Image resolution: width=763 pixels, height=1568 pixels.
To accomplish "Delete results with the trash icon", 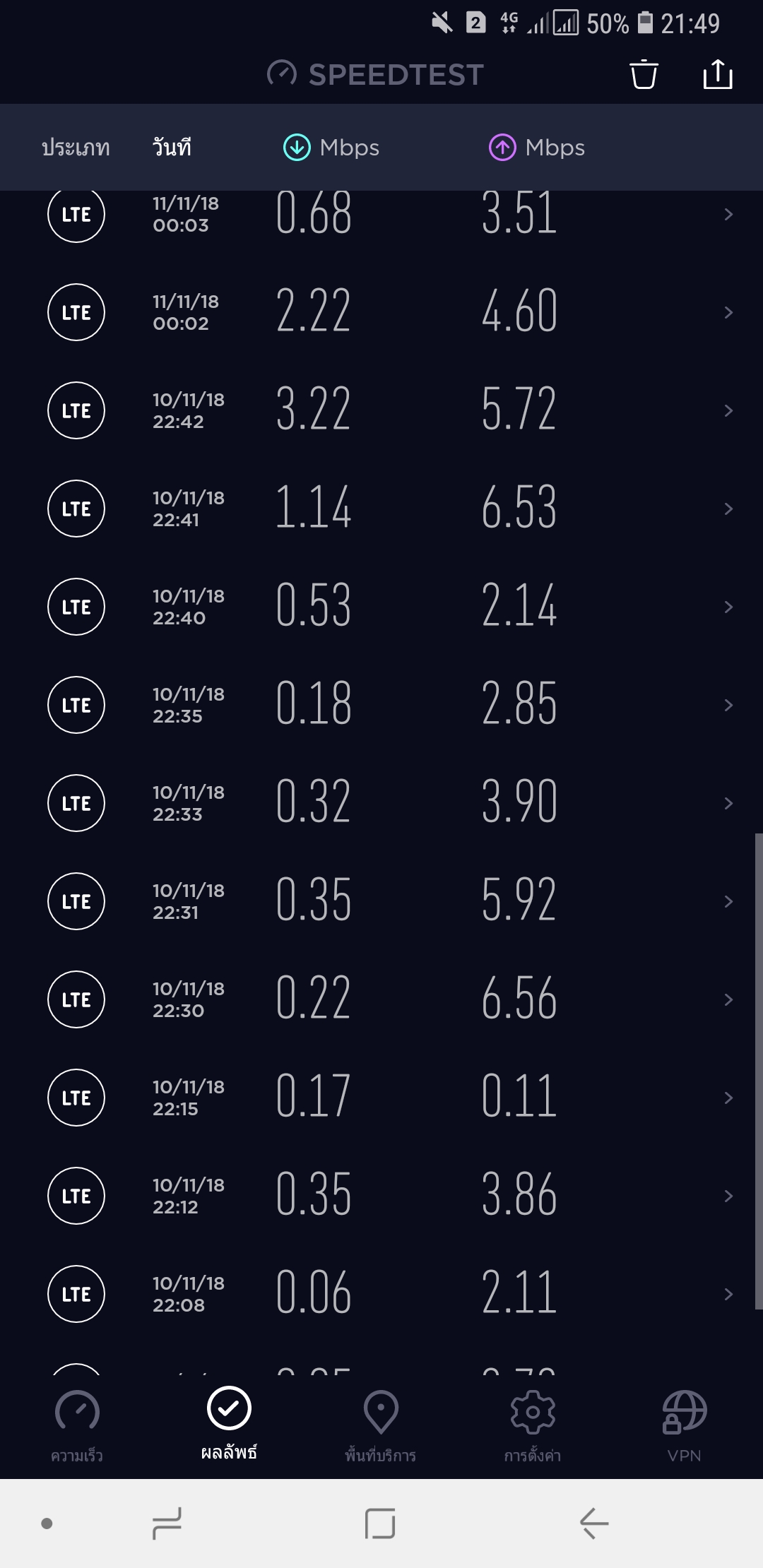I will [644, 74].
